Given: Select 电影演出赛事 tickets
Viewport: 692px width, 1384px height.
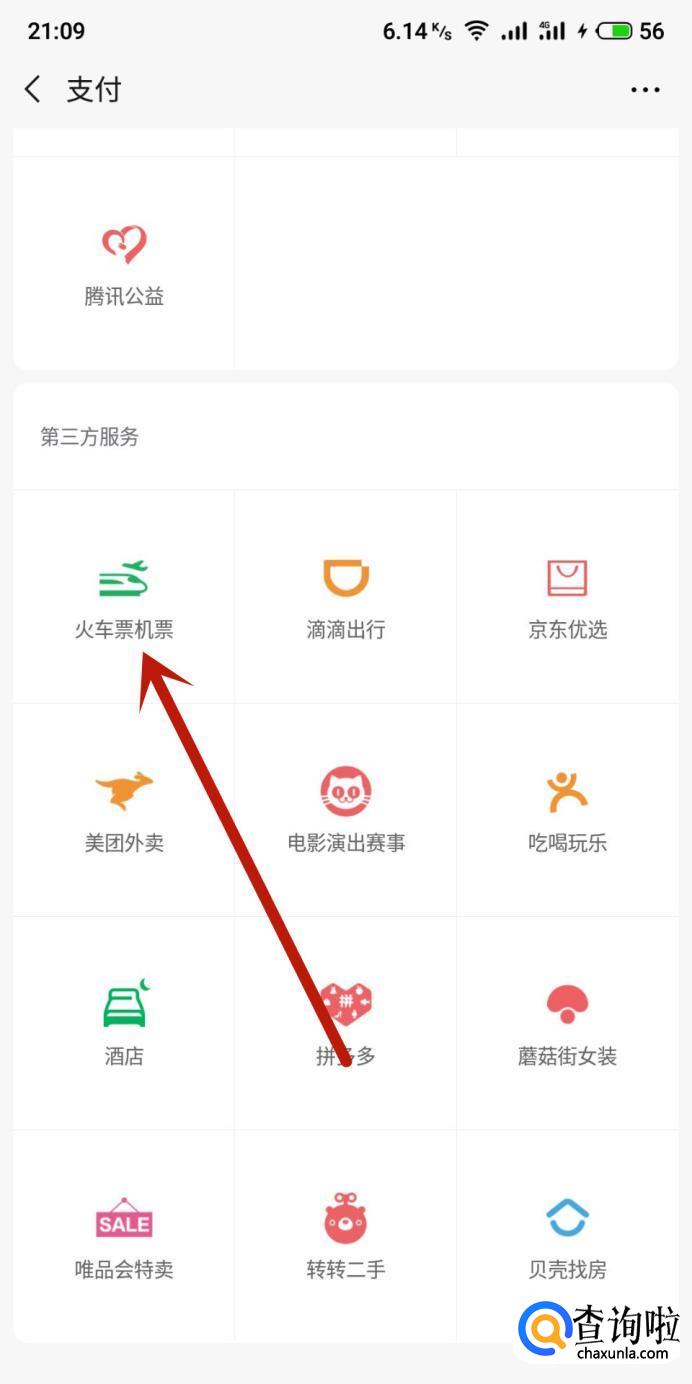Looking at the screenshot, I should pyautogui.click(x=346, y=810).
